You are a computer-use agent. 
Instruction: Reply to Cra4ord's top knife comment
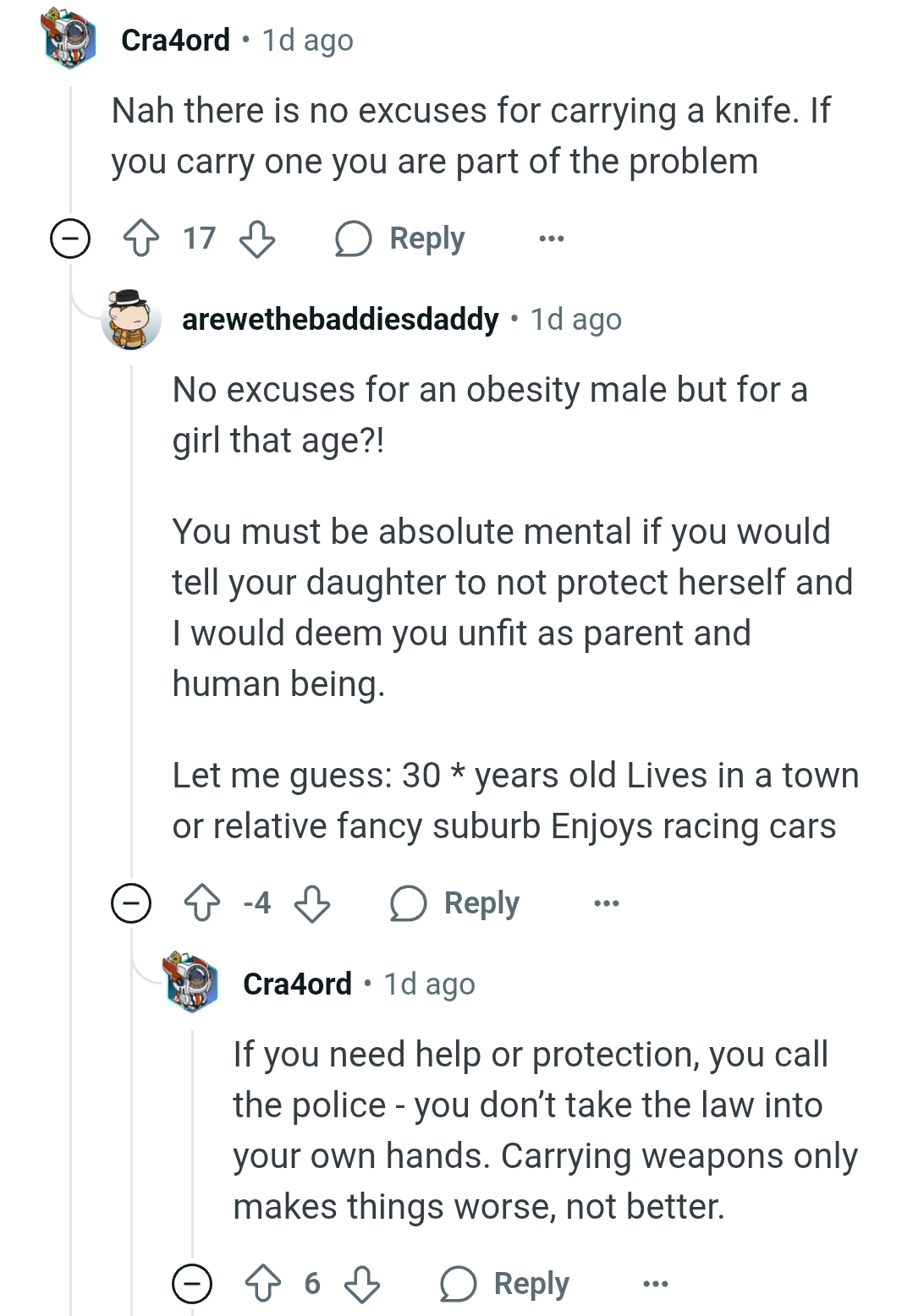tap(400, 239)
